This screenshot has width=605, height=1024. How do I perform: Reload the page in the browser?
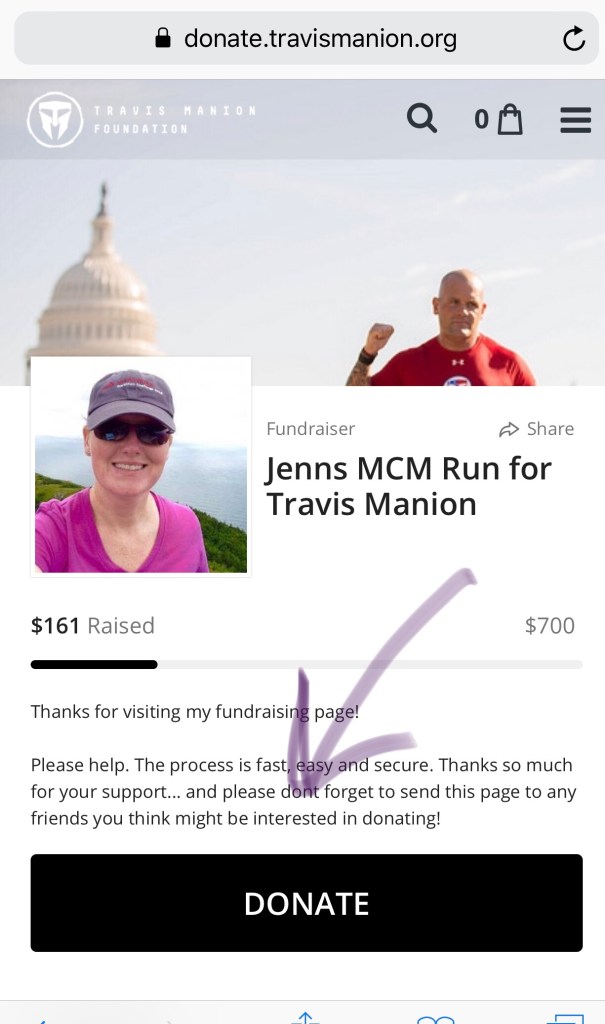(x=574, y=39)
